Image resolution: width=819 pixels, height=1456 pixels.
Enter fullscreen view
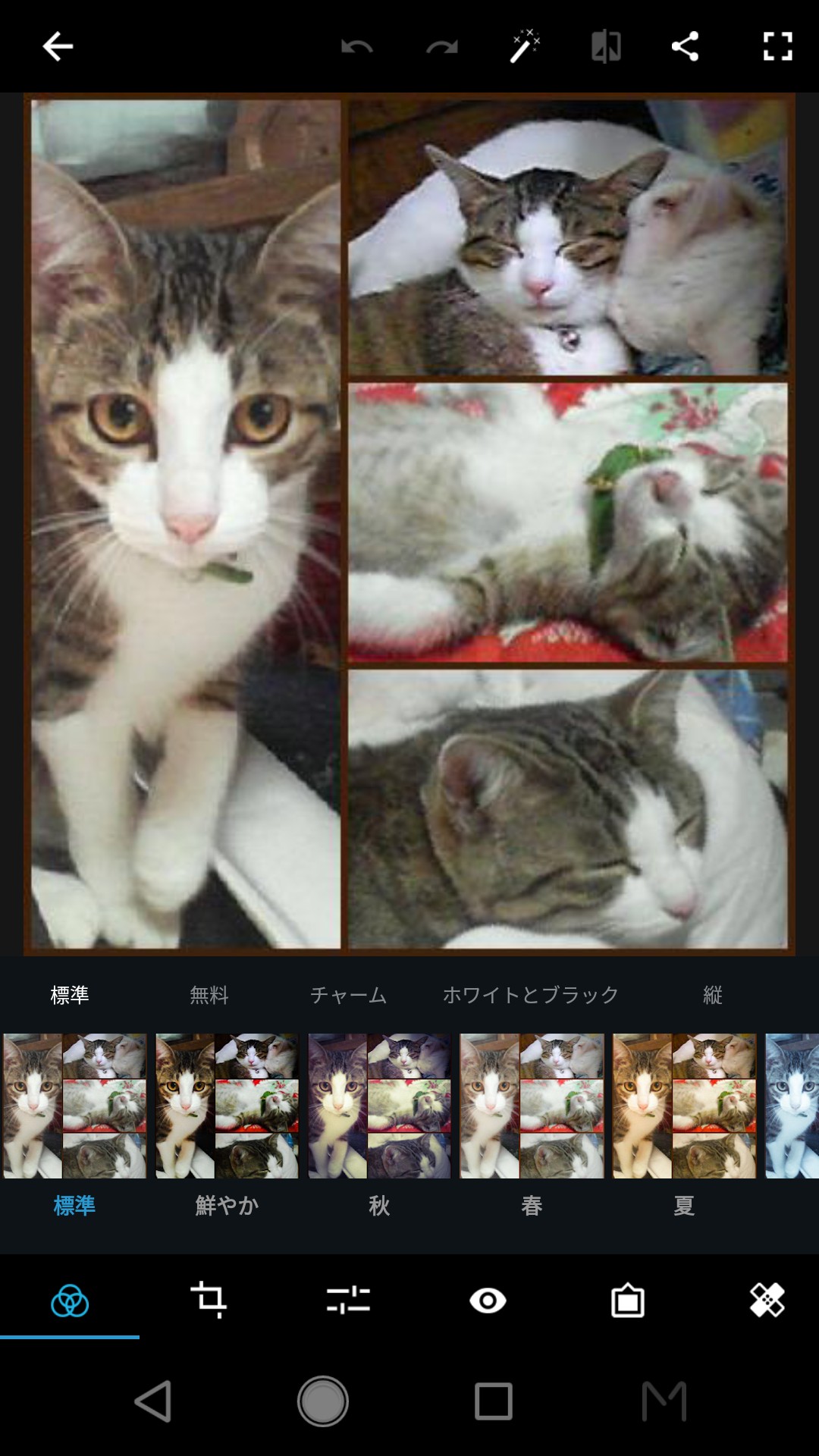pos(777,46)
